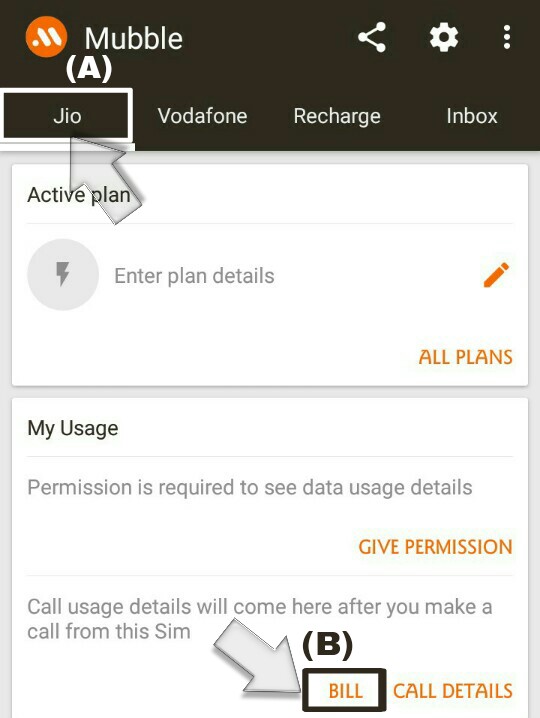Viewport: 540px width, 718px height.
Task: Switch to the Jio tab
Action: (x=67, y=116)
